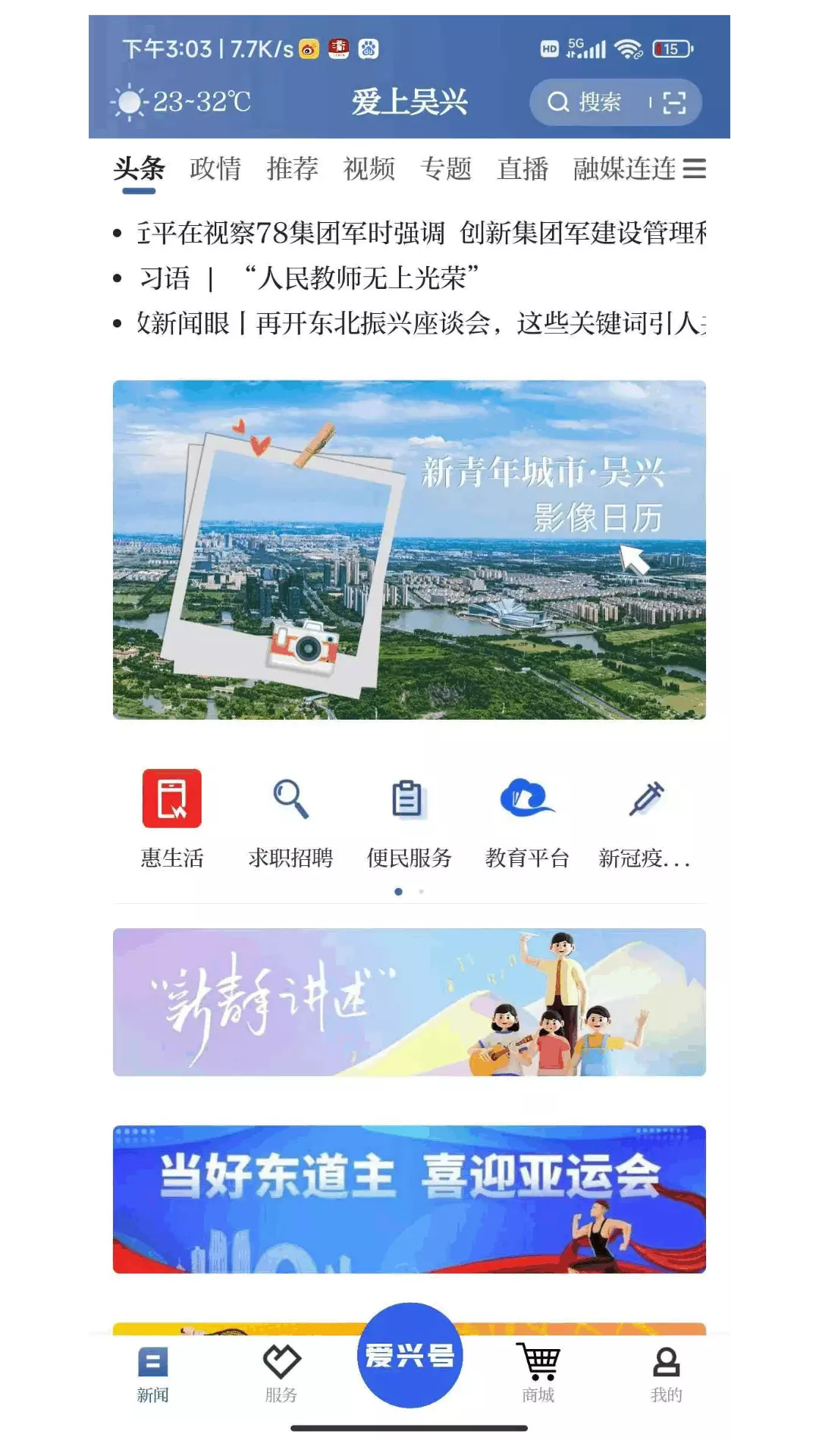Switch to the 直播 tab
The height and width of the screenshot is (1456, 819).
pos(522,168)
